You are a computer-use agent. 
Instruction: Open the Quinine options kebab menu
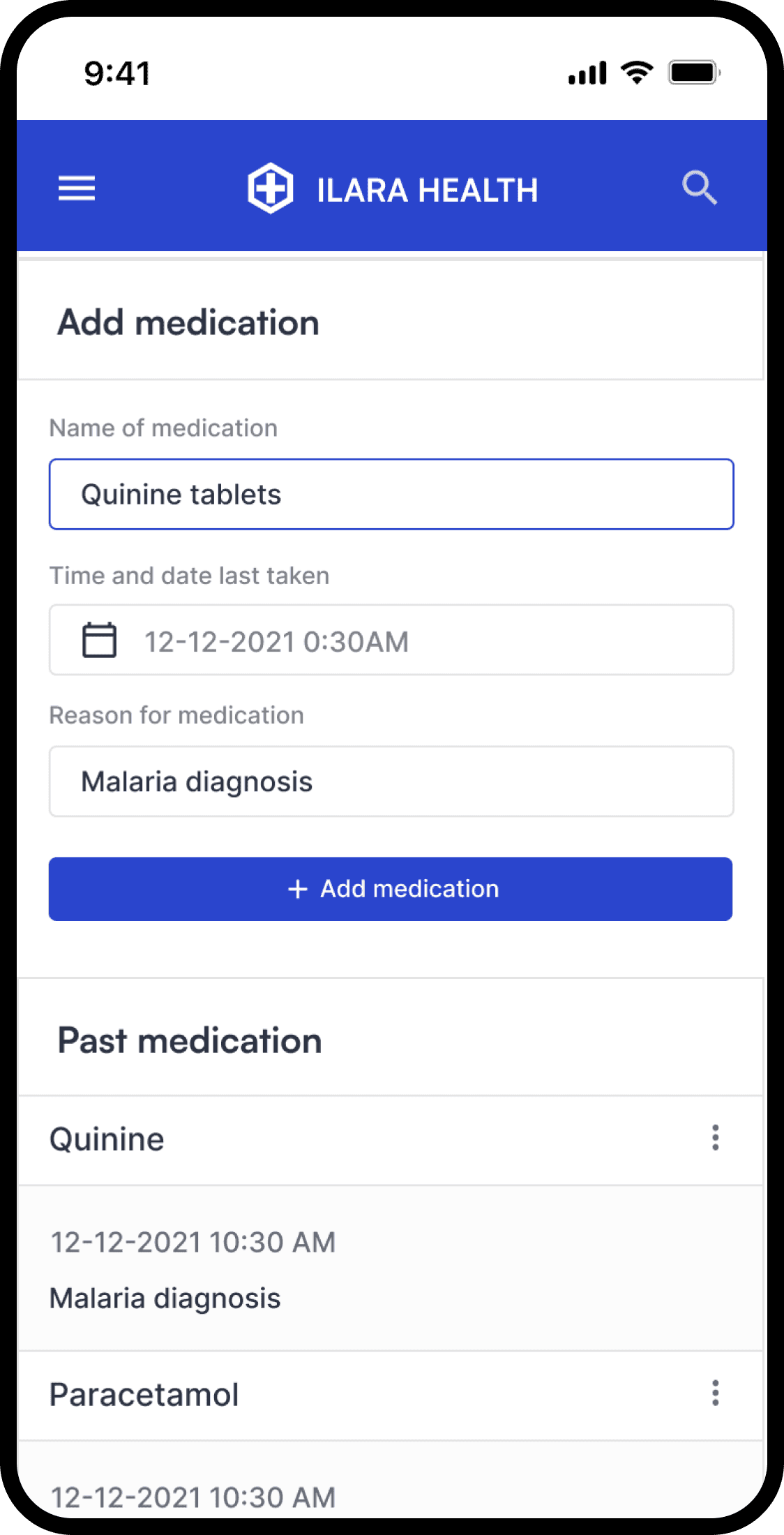point(716,1138)
